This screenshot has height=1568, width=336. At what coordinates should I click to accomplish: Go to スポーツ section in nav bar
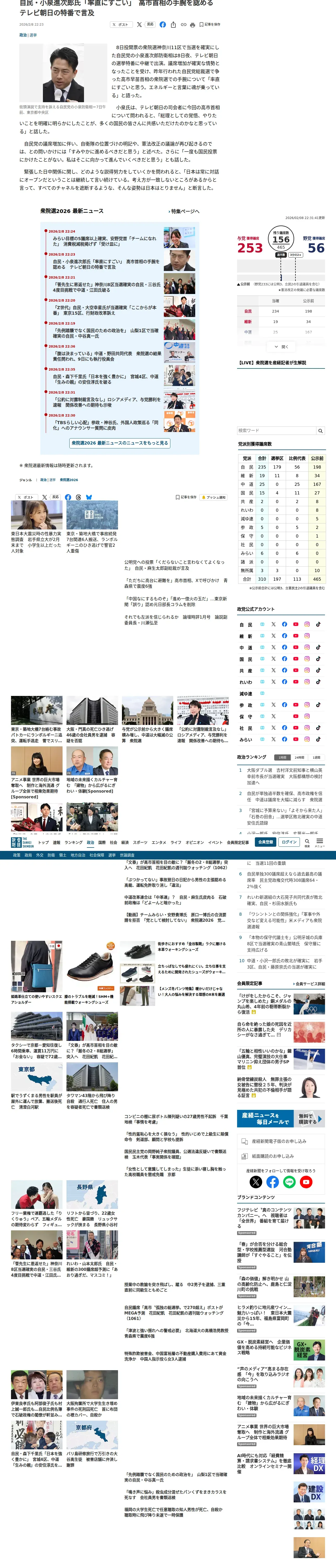point(140,843)
